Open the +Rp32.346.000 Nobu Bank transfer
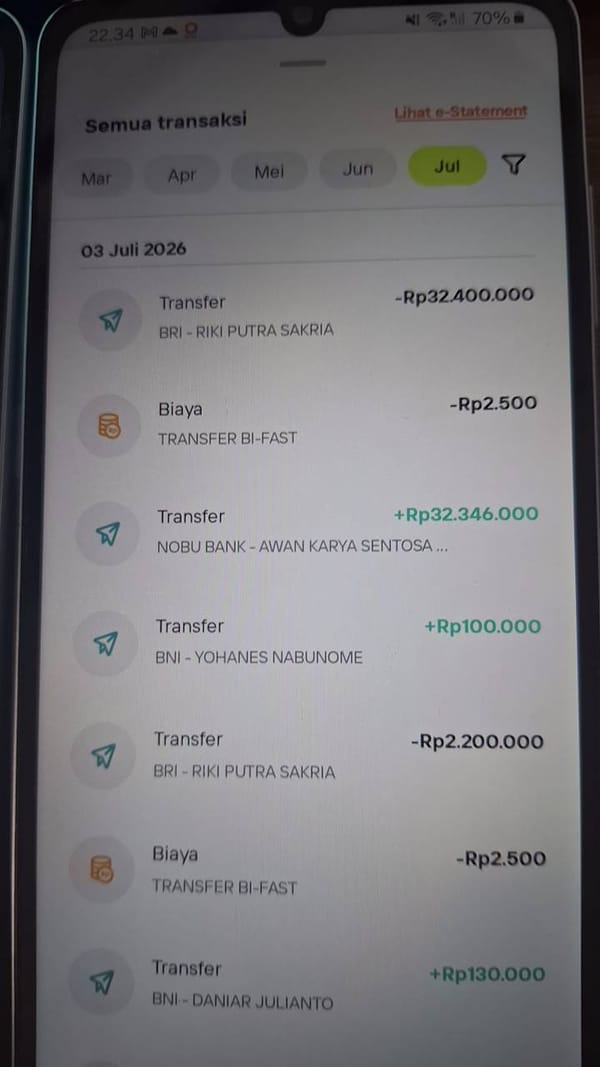This screenshot has width=600, height=1067. pyautogui.click(x=307, y=531)
